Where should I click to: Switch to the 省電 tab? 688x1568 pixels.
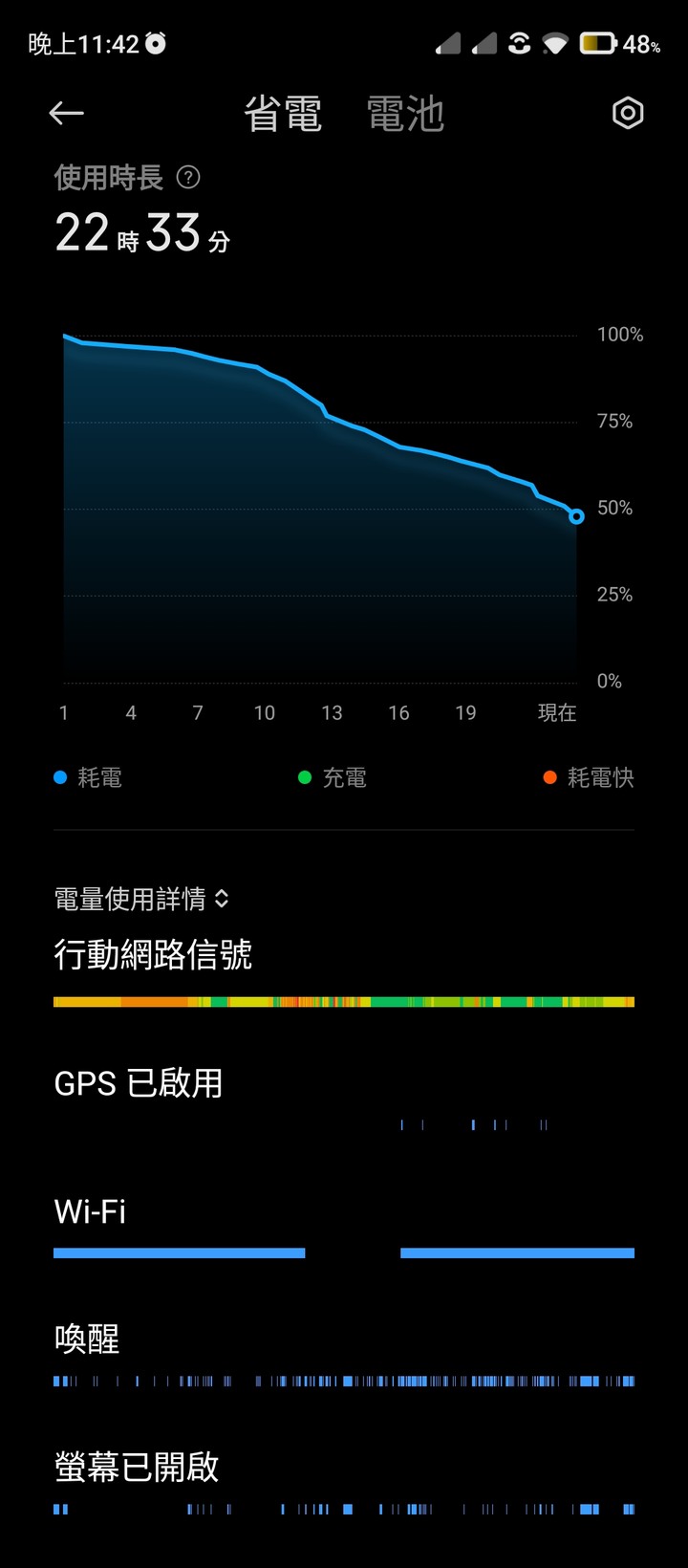283,115
